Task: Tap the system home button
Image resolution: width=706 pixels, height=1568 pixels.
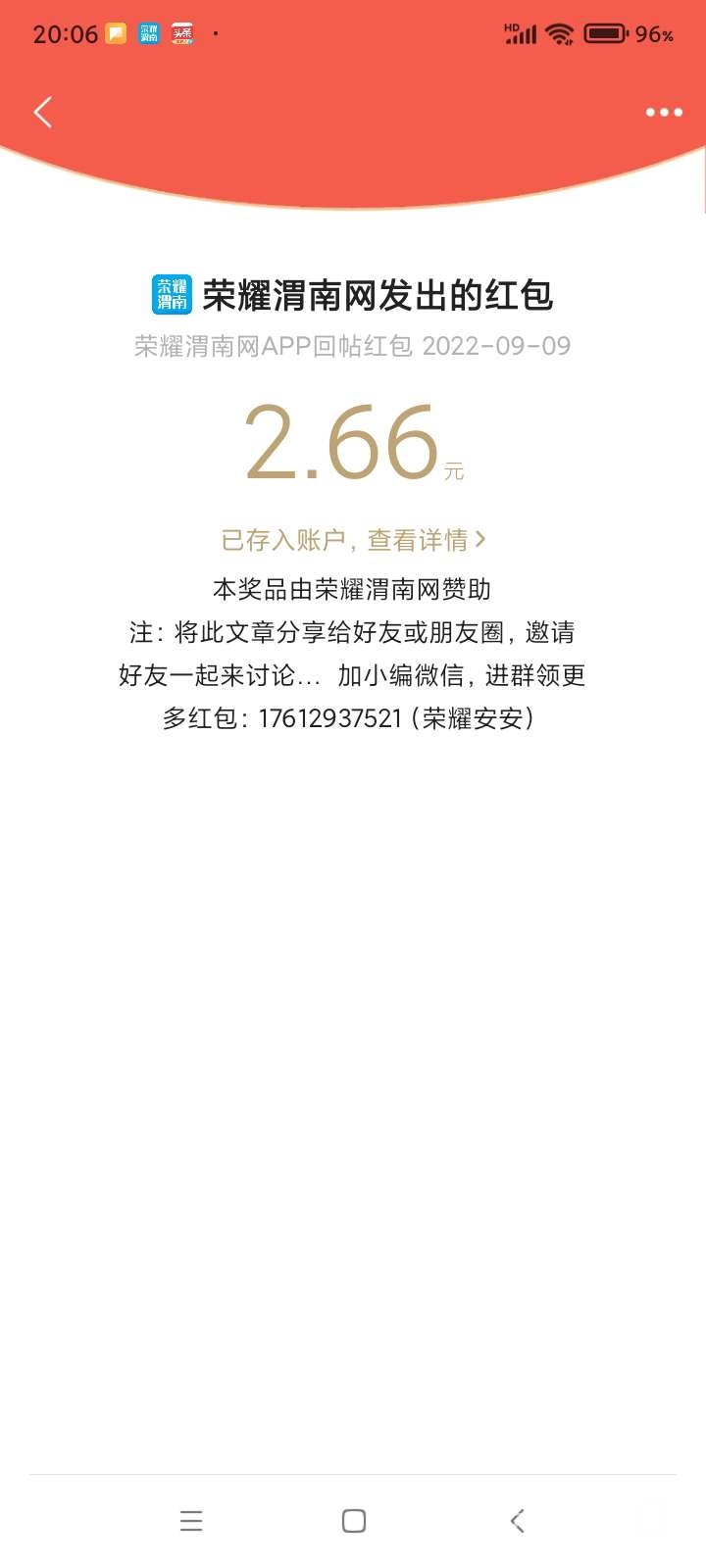Action: (x=354, y=1520)
